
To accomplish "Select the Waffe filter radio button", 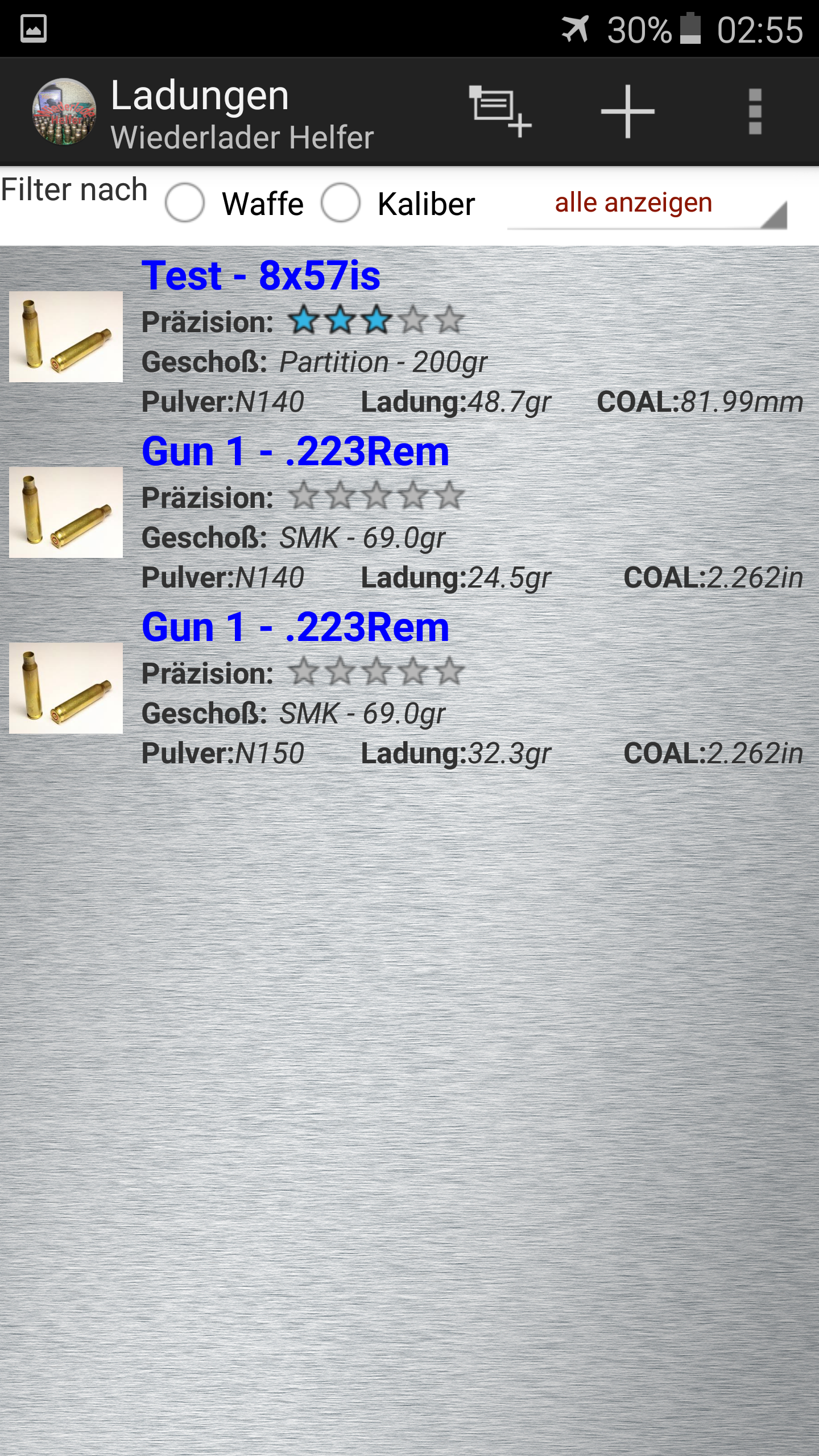I will coord(185,202).
